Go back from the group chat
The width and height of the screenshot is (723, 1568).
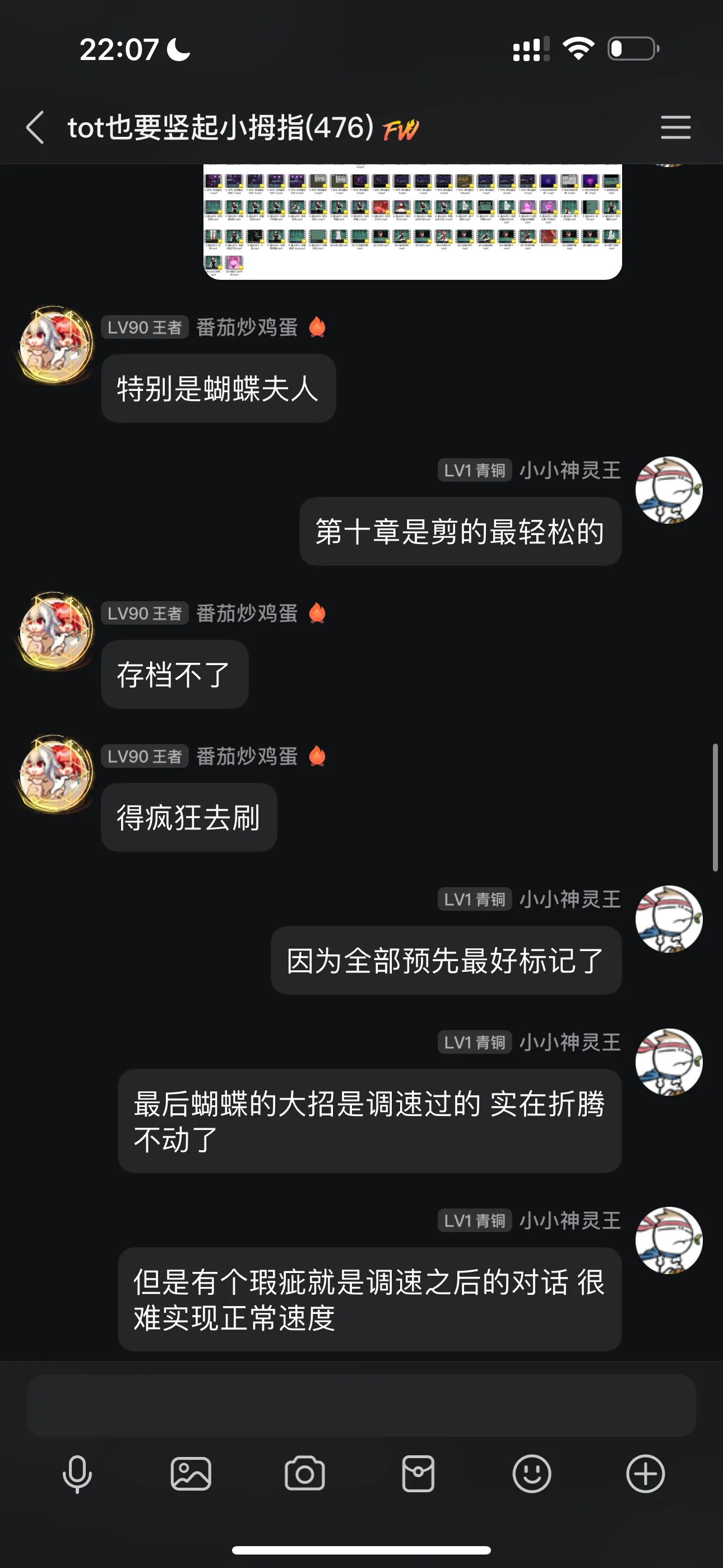point(35,127)
